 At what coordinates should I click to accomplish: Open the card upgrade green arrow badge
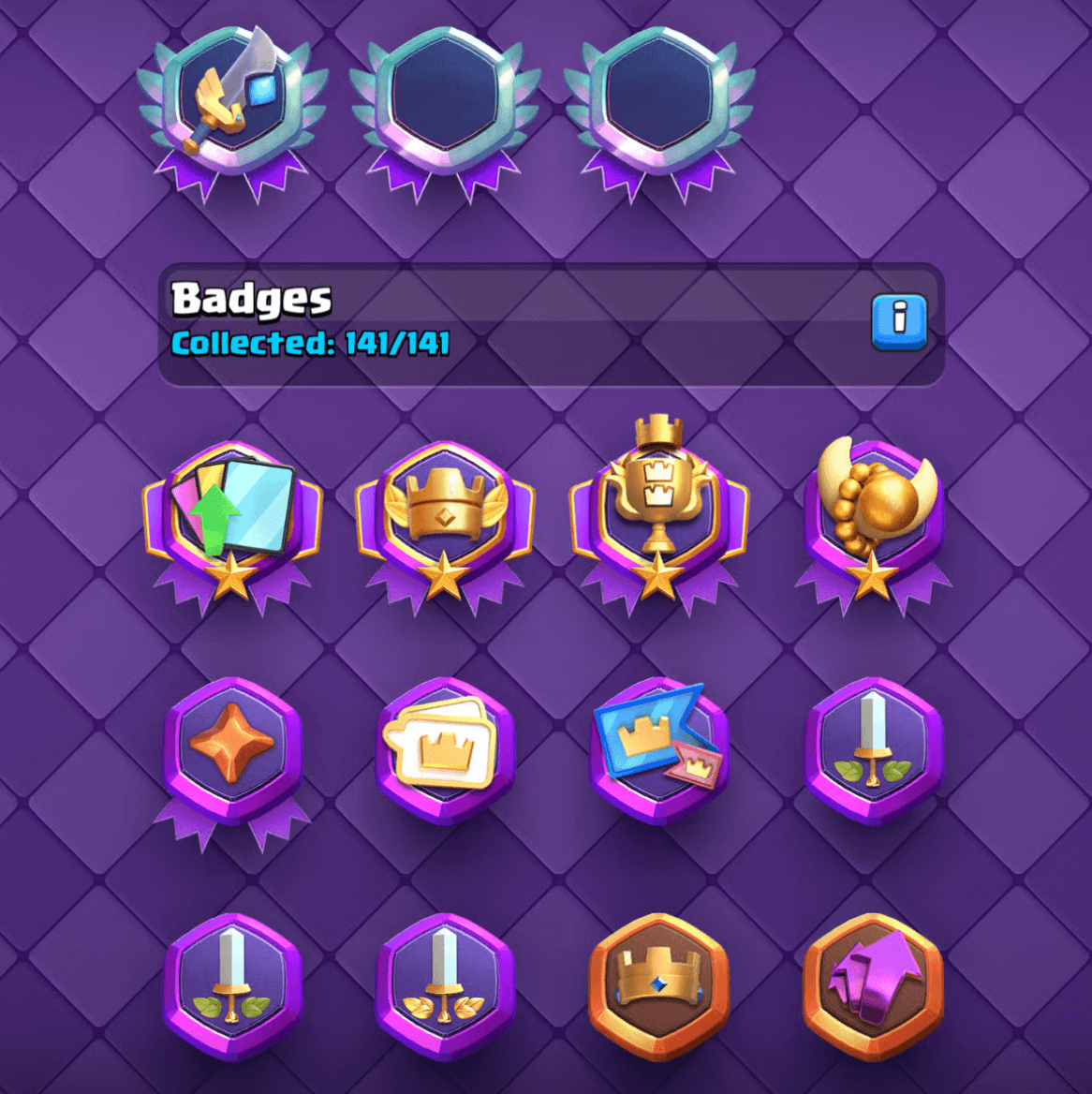pos(232,520)
